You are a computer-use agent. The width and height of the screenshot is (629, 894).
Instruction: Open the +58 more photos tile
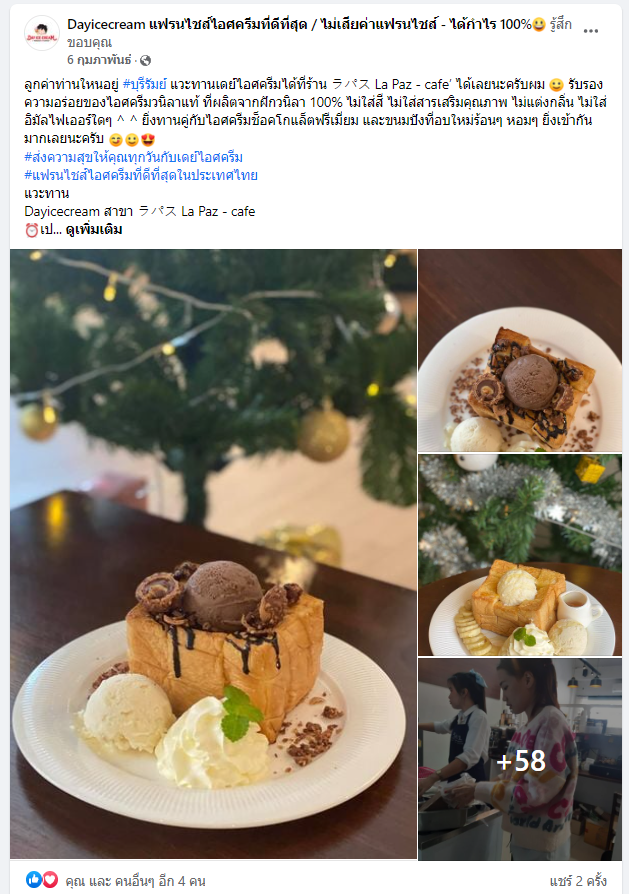(520, 760)
